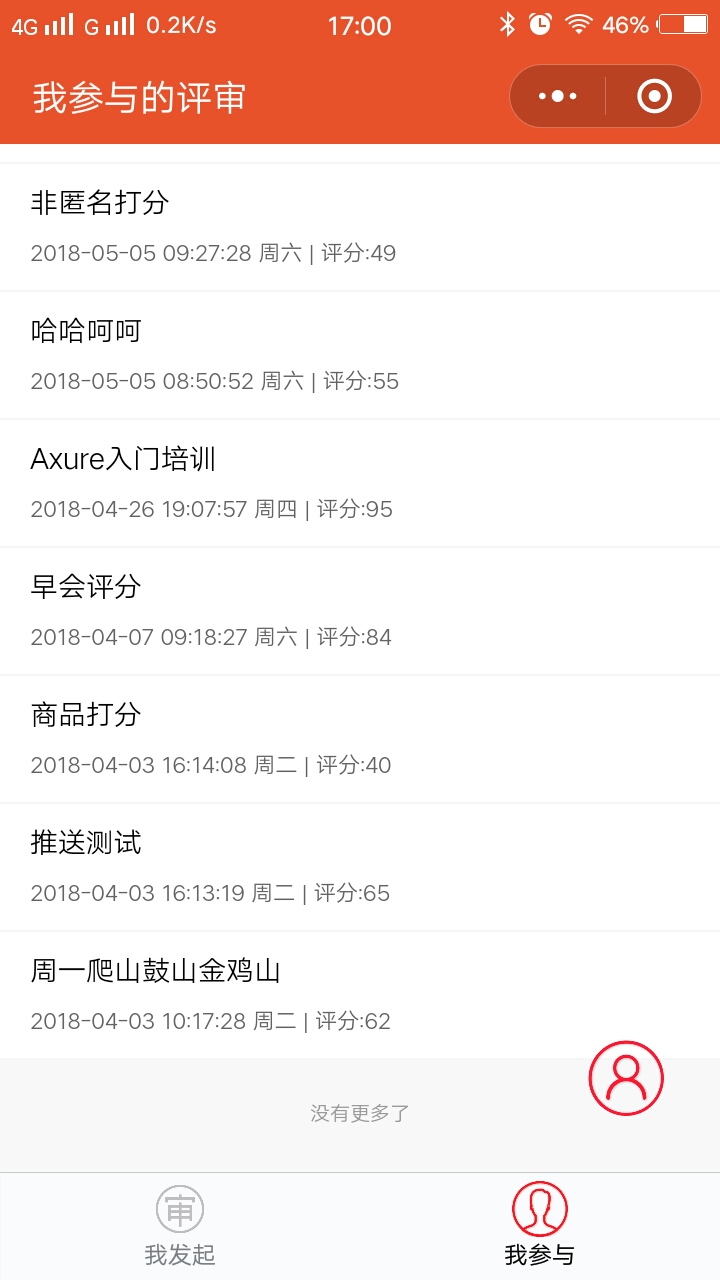This screenshot has width=720, height=1280.
Task: Open the mini program three-dot menu
Action: click(557, 97)
